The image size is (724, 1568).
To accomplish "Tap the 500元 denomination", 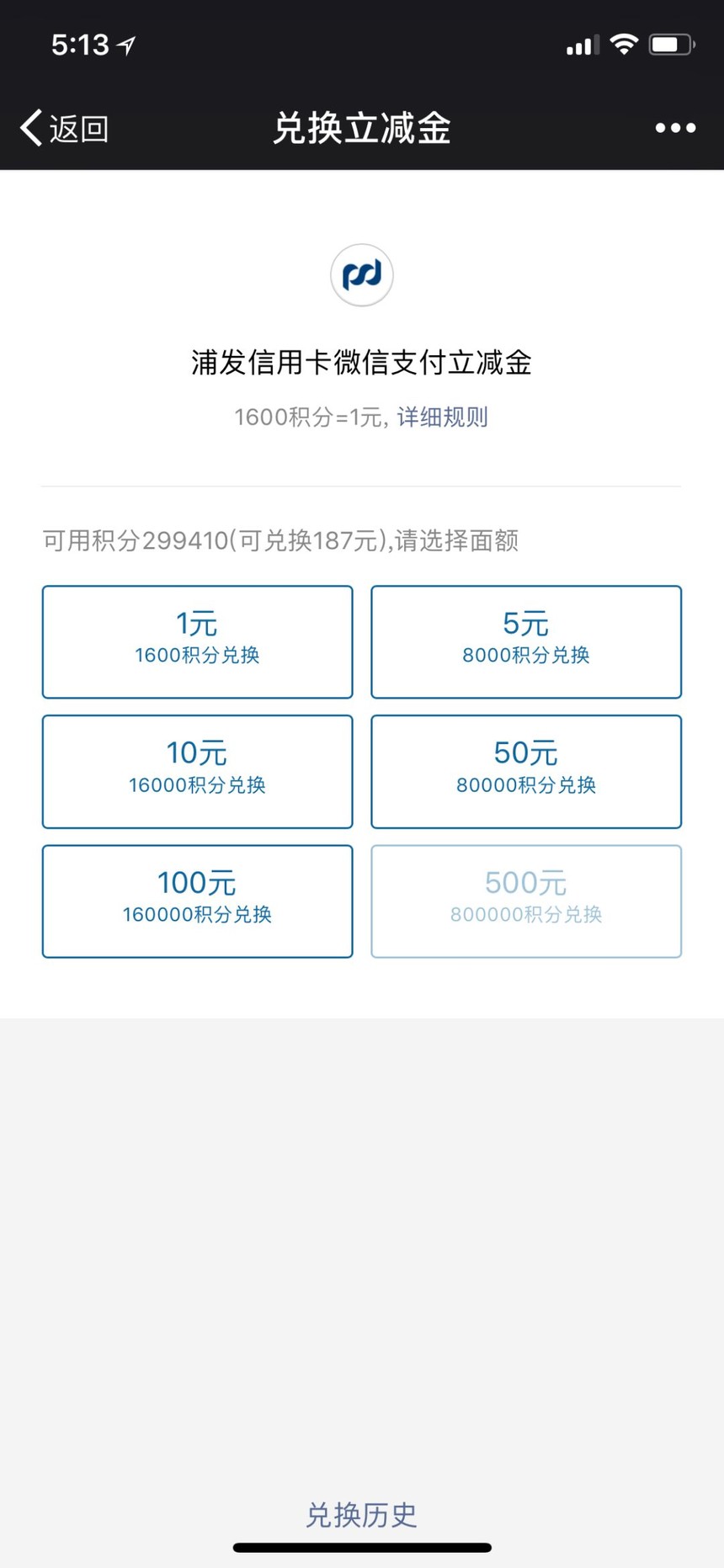I will pos(526,901).
